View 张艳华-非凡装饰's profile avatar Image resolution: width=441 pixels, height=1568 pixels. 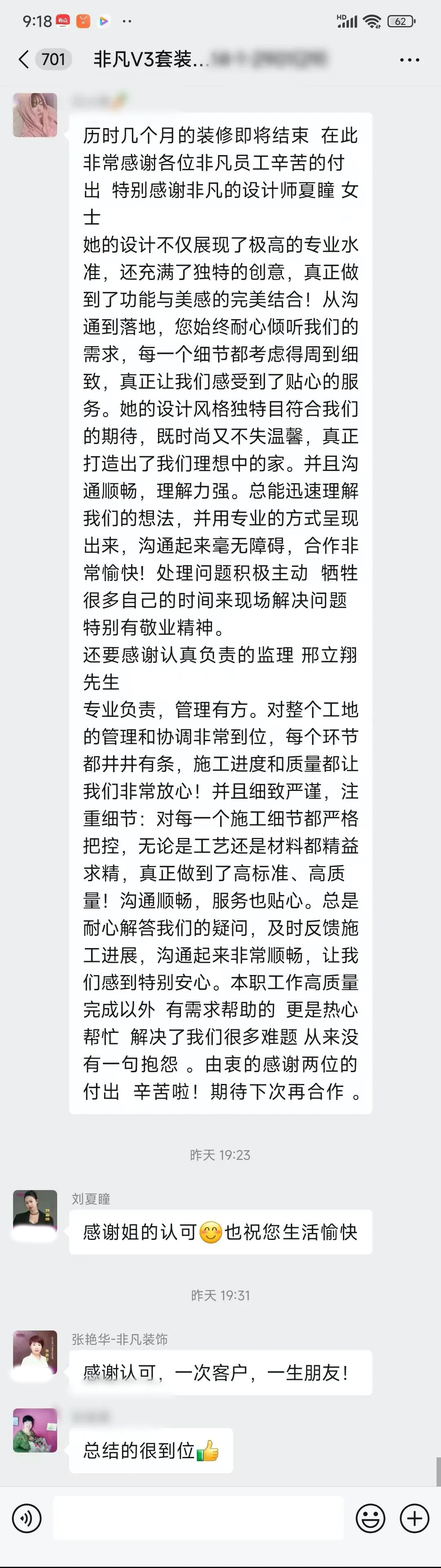(36, 1352)
